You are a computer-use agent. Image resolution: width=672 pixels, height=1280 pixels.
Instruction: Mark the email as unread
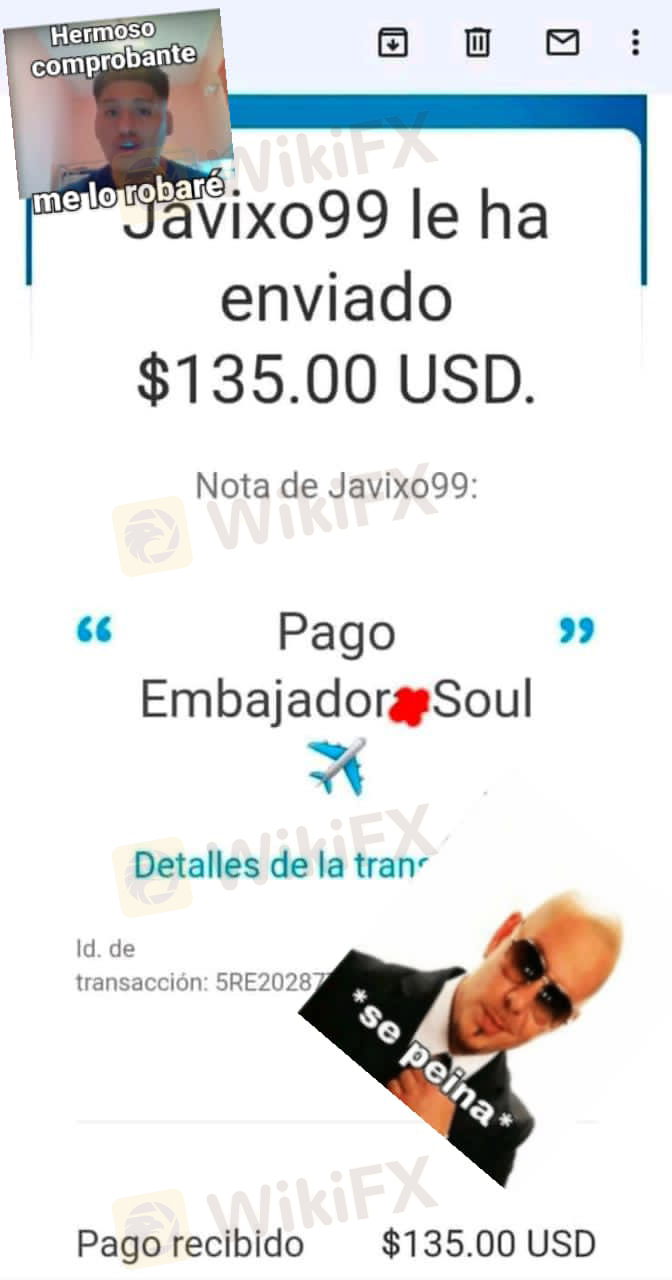tap(562, 42)
